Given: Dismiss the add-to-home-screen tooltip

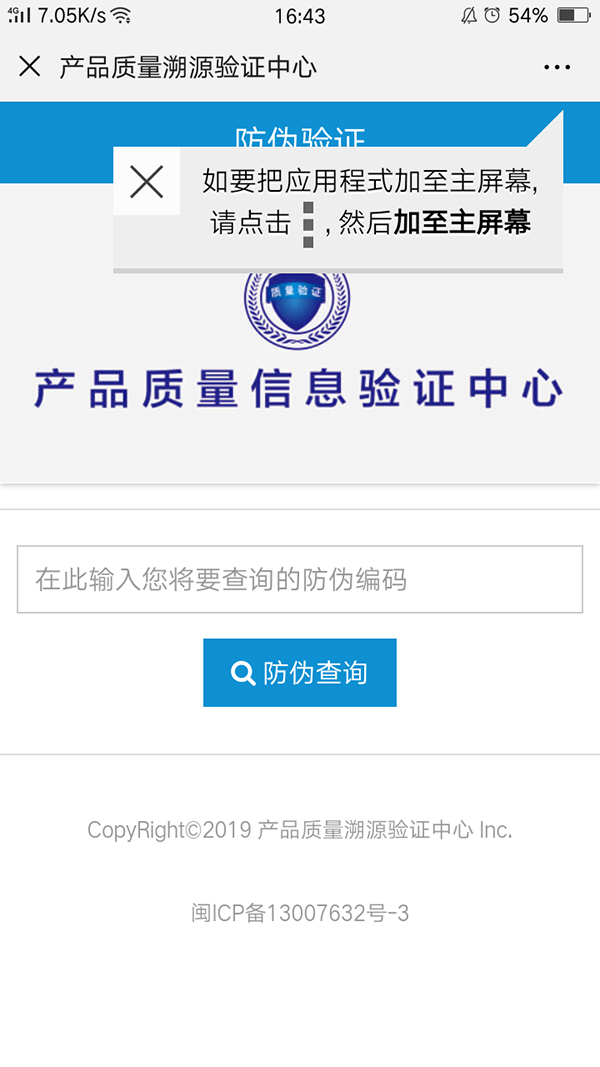Looking at the screenshot, I should click(x=146, y=182).
